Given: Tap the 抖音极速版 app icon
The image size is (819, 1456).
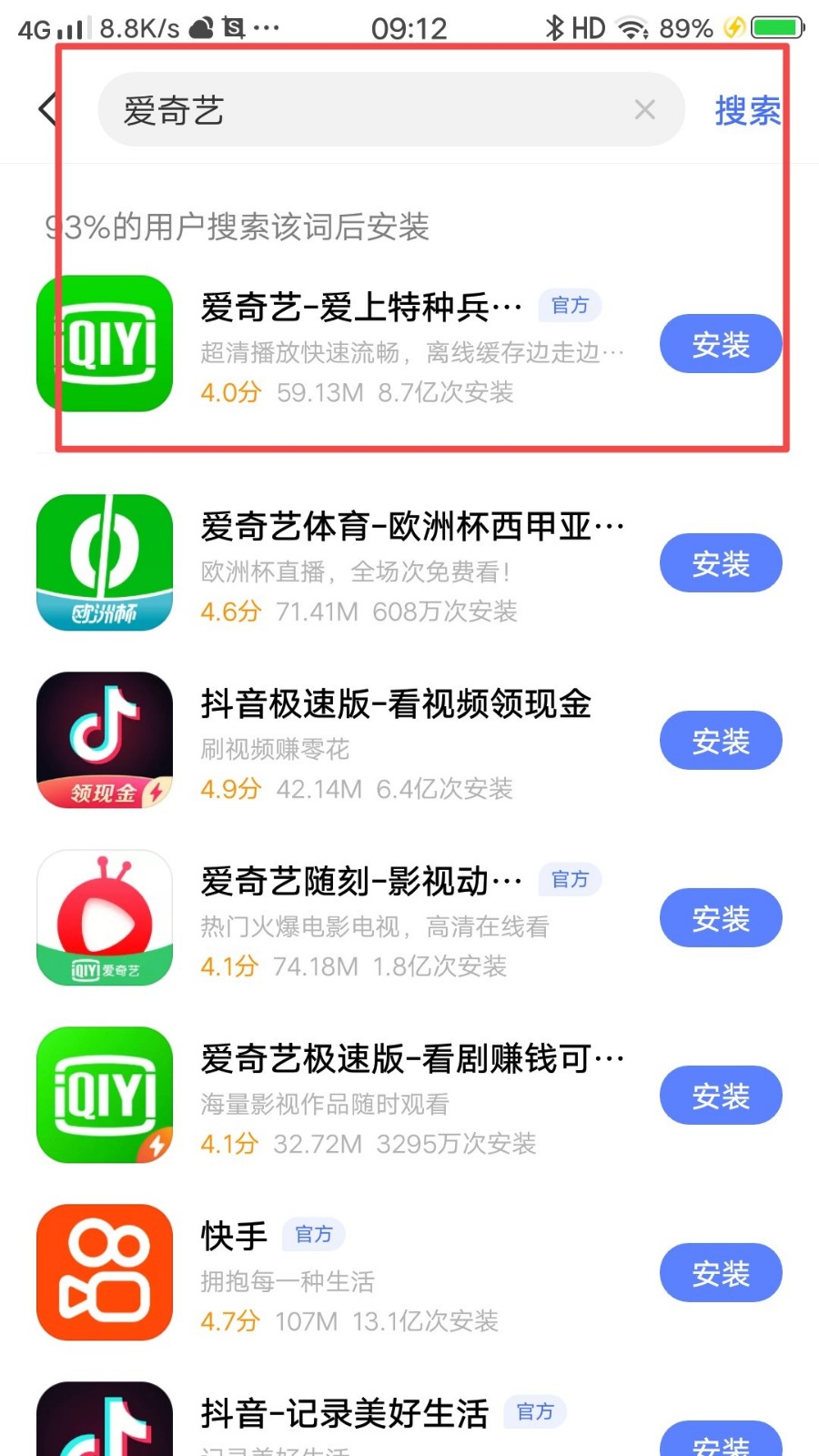Looking at the screenshot, I should pos(104,740).
